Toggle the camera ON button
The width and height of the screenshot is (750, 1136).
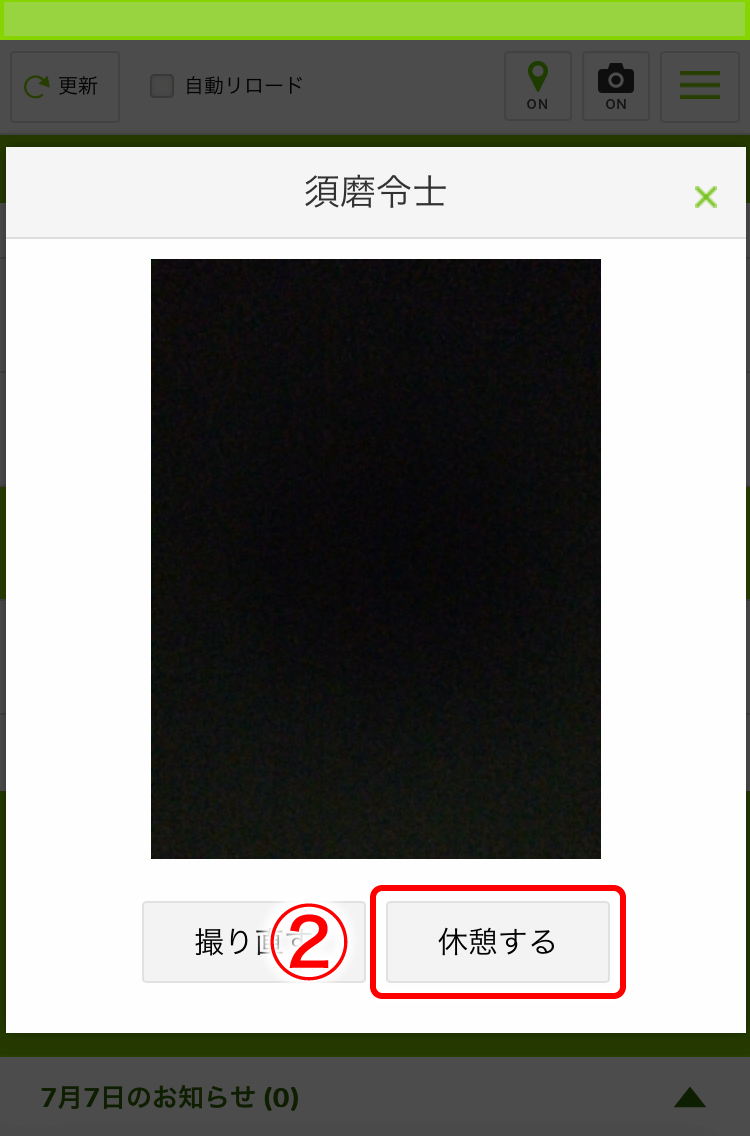click(x=616, y=87)
